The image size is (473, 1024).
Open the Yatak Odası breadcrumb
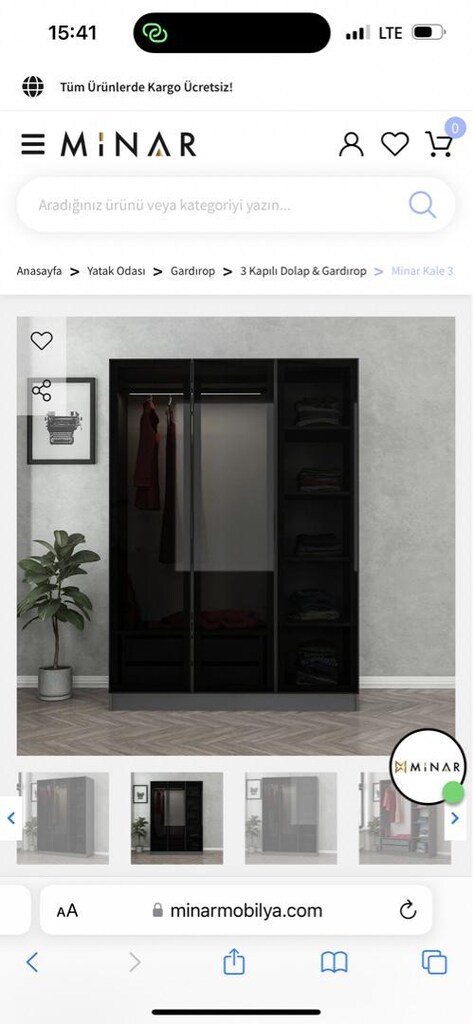[x=116, y=271]
